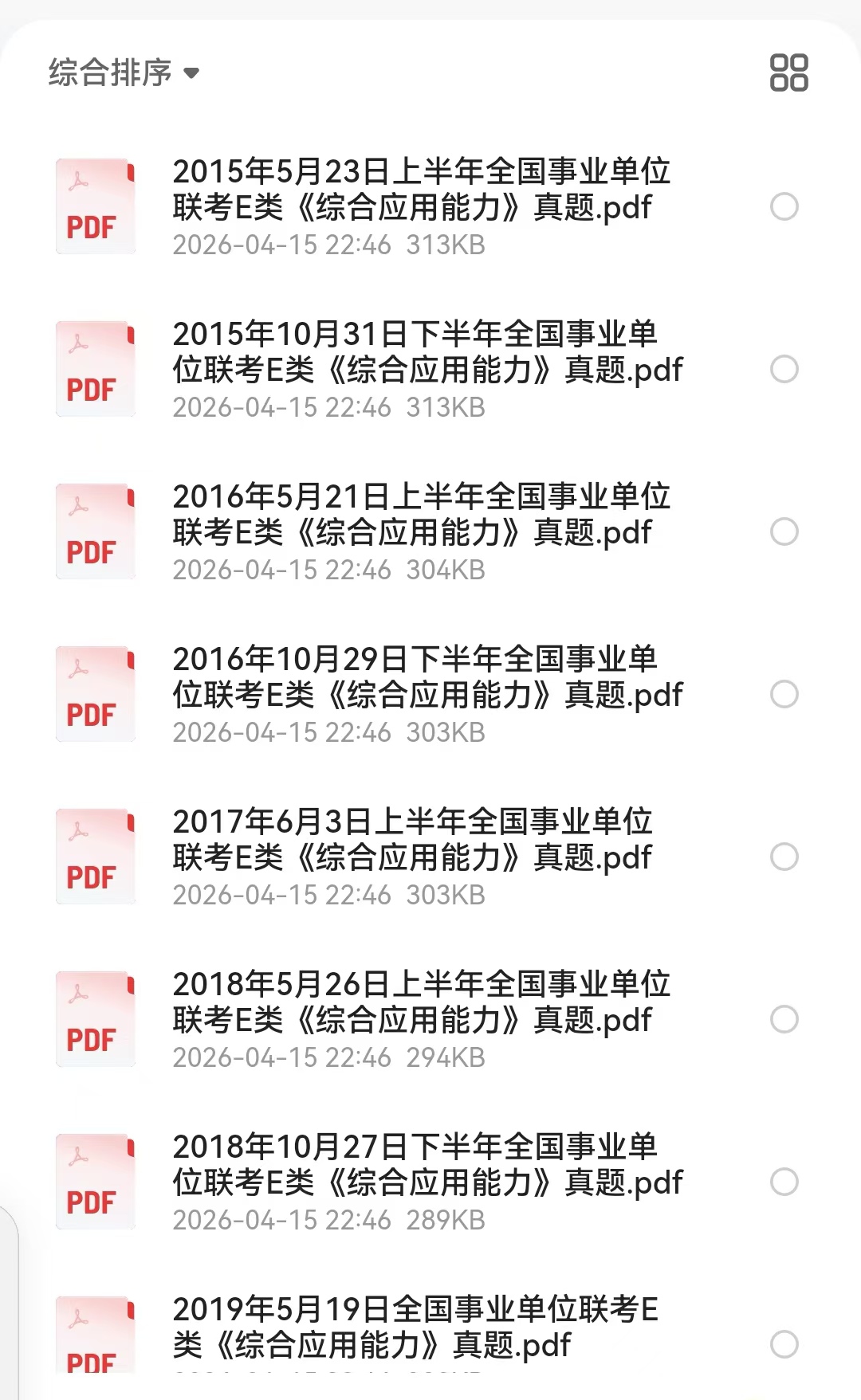Select the 2018年10月27日 PDF radio button
The image size is (861, 1400).
tap(784, 1182)
